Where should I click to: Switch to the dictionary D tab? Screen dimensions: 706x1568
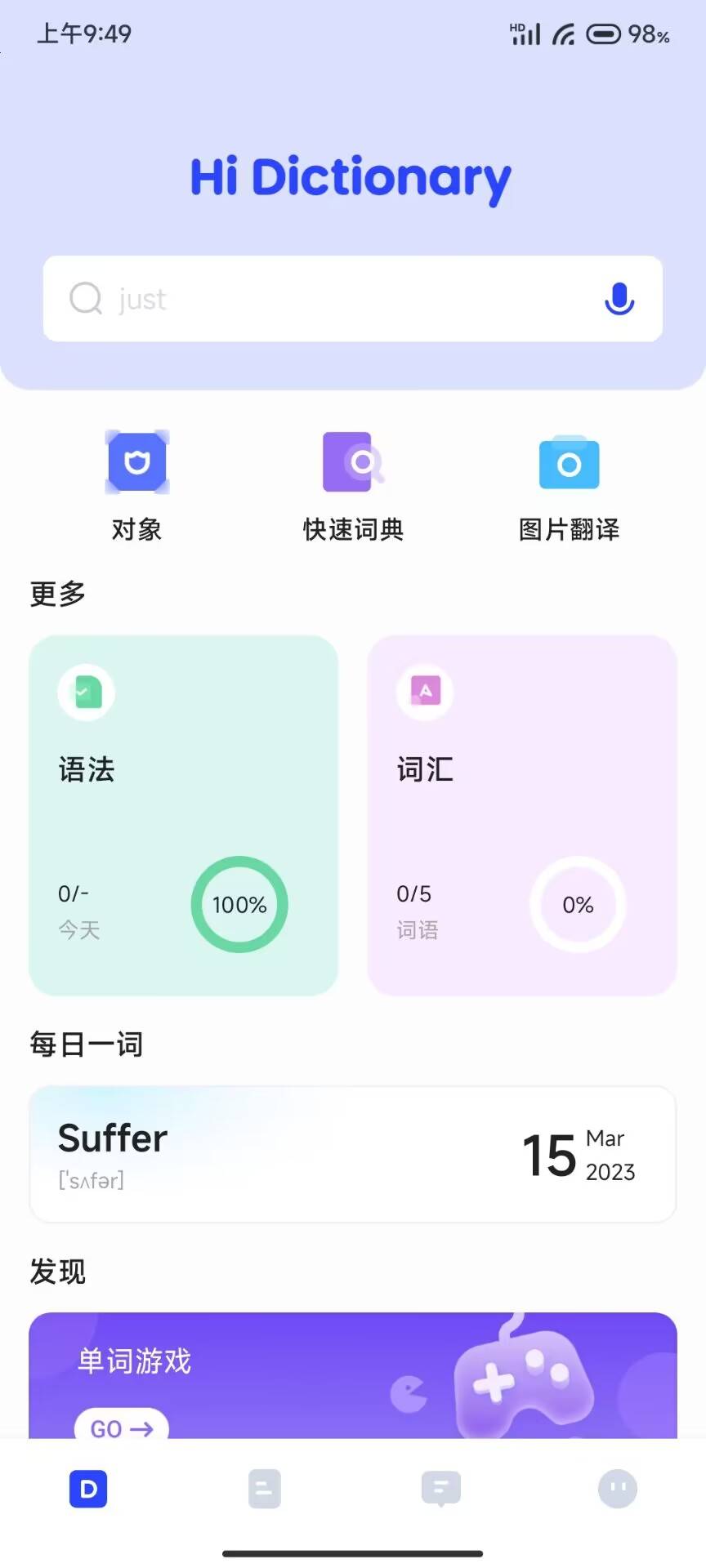point(88,1489)
